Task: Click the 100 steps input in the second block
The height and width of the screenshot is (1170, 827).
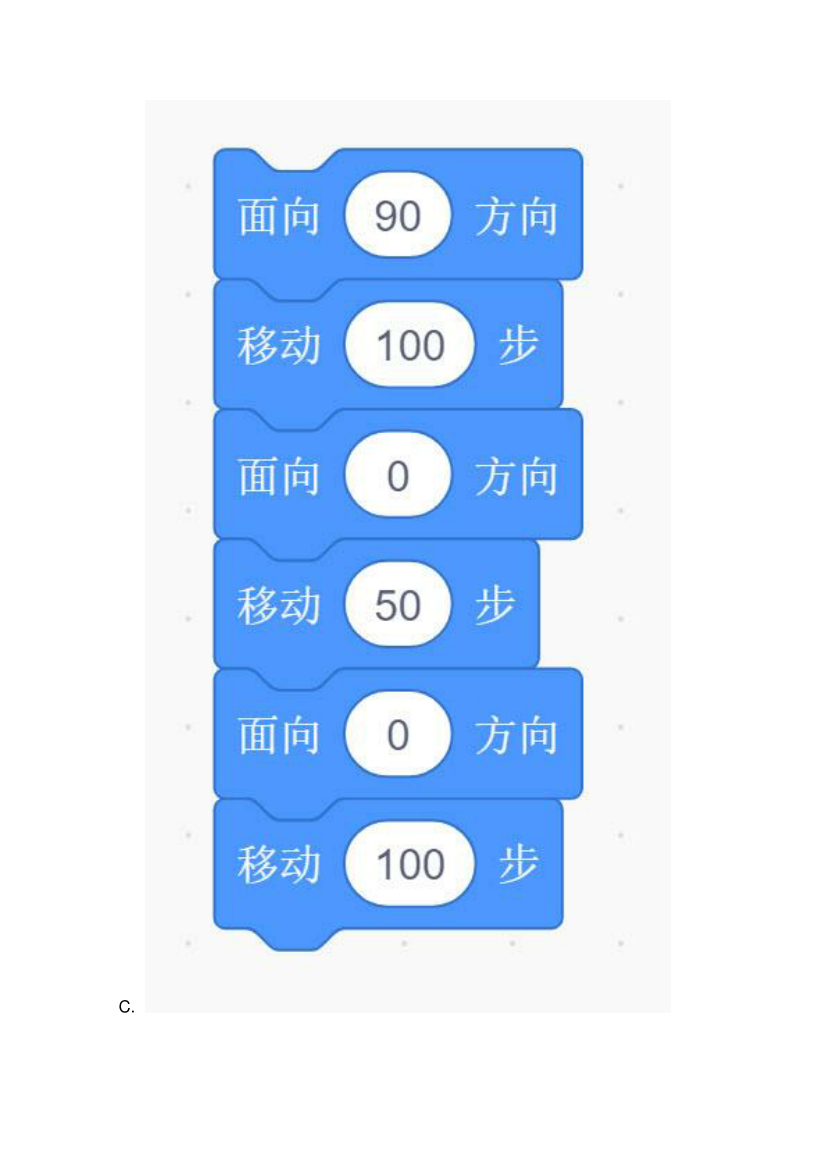Action: pyautogui.click(x=410, y=345)
